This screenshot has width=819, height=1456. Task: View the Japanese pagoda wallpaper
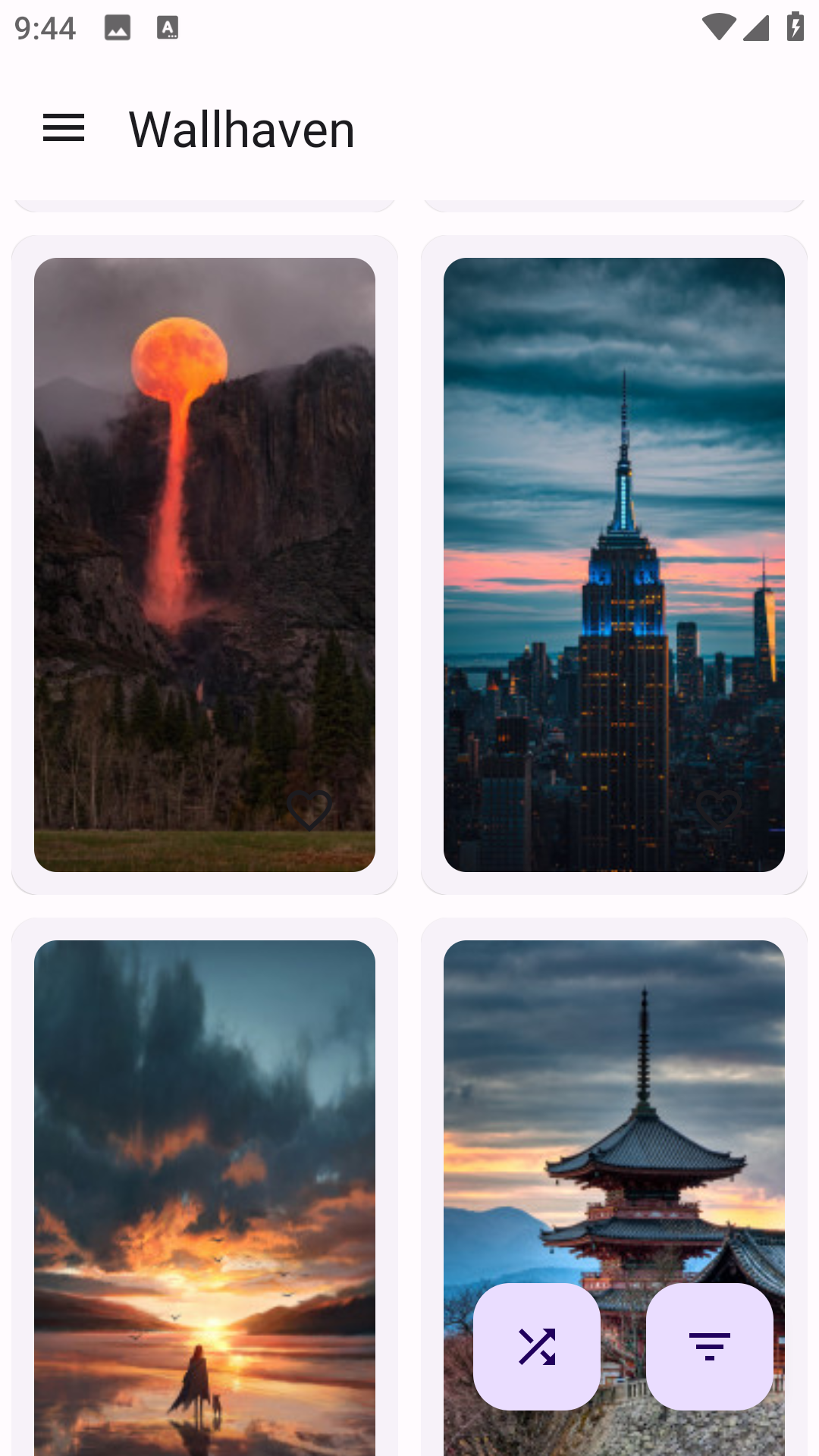coord(614,1122)
